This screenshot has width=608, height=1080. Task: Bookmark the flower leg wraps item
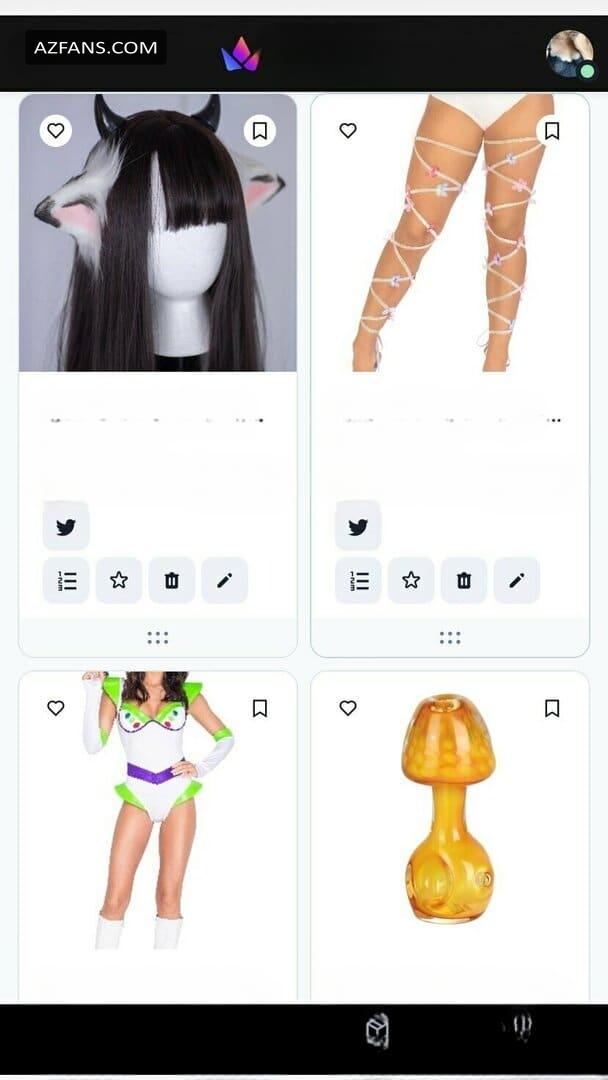coord(552,130)
